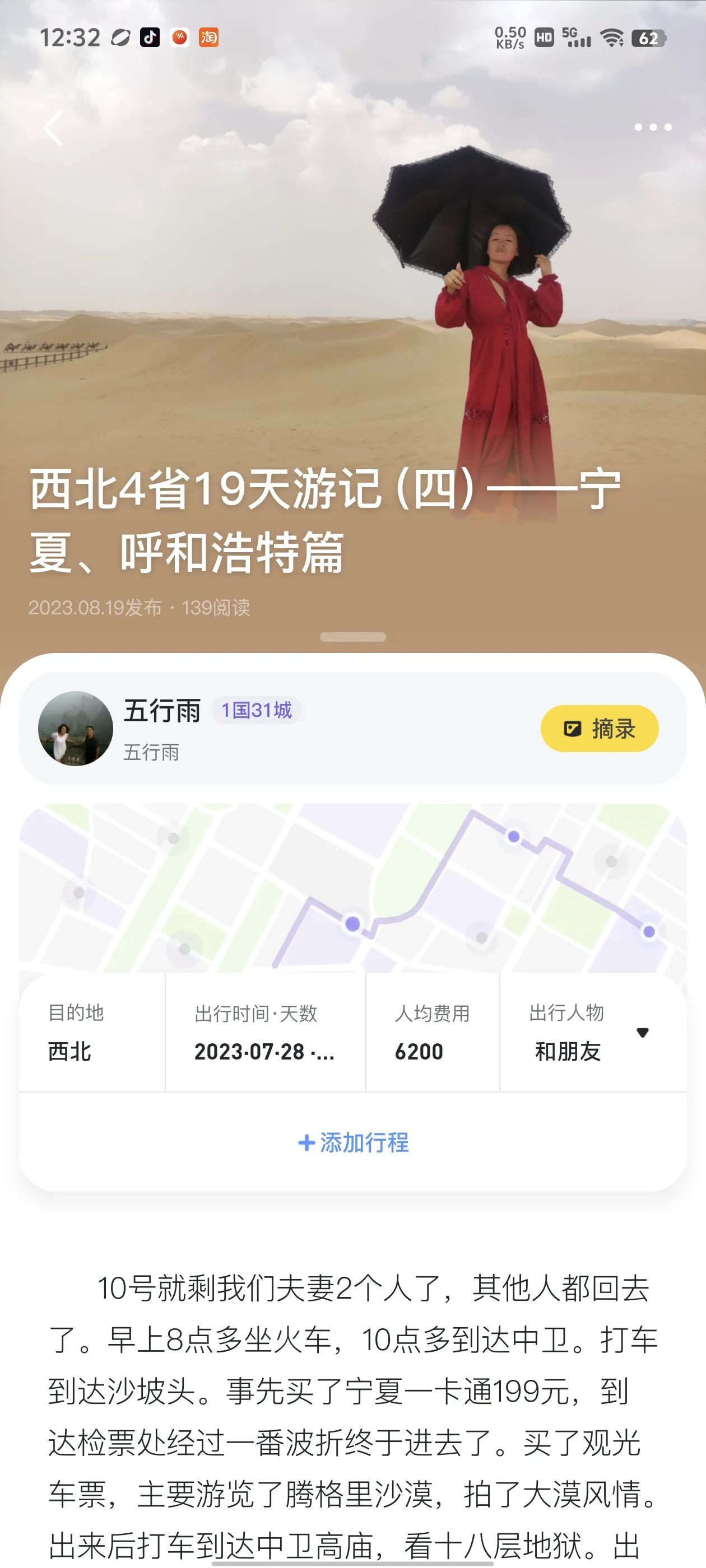Tap the 1国31城 badge
The width and height of the screenshot is (706, 1568).
pos(257,710)
